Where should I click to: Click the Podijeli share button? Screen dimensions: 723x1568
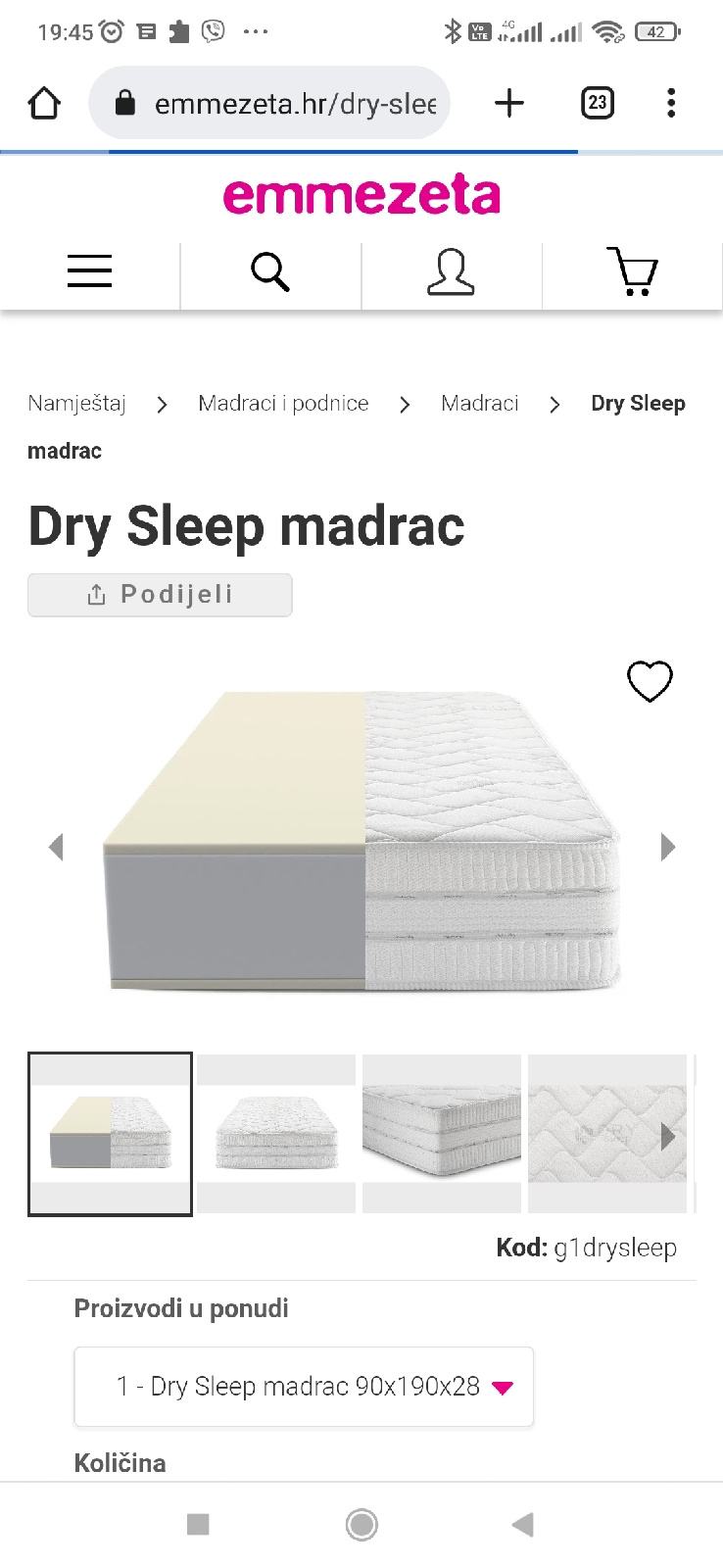tap(160, 594)
